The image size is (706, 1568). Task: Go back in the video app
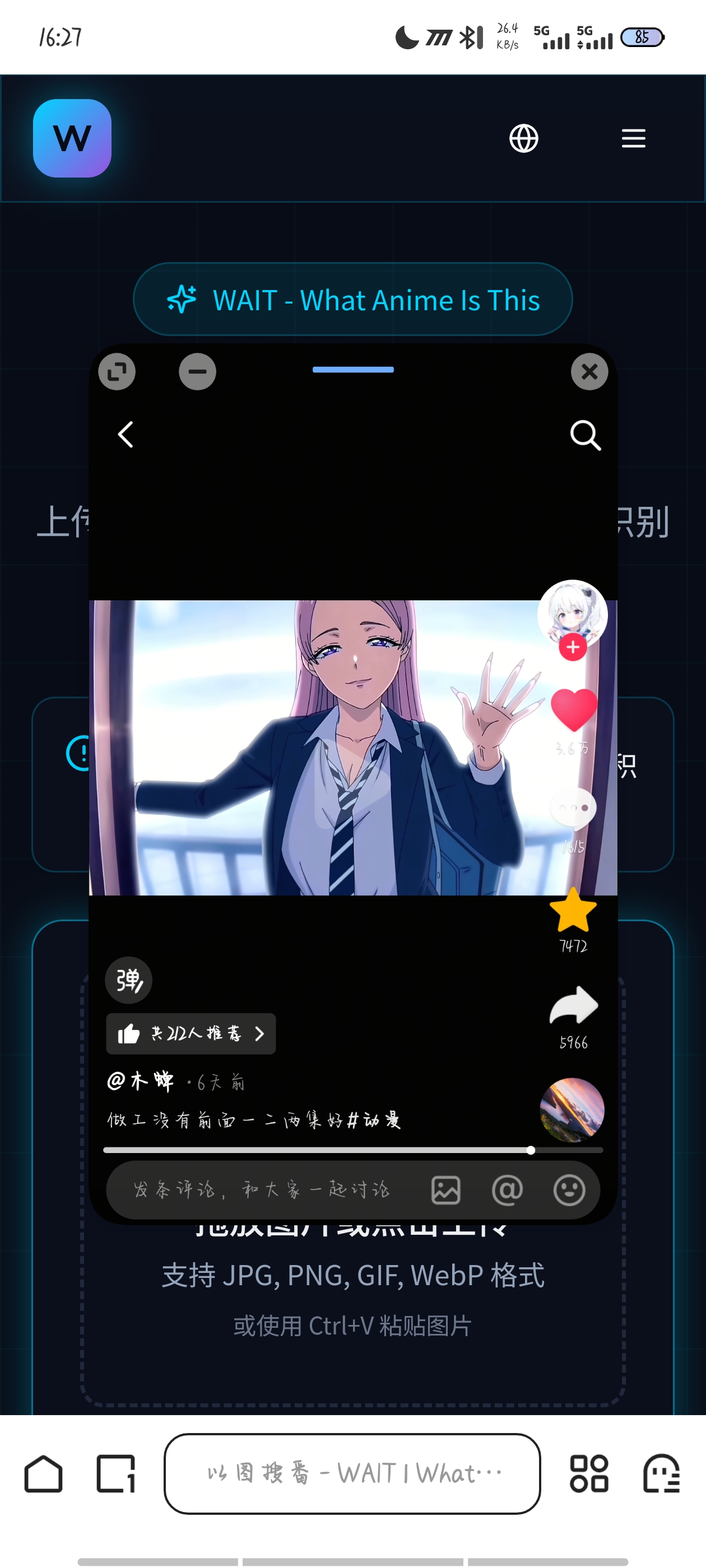[126, 435]
